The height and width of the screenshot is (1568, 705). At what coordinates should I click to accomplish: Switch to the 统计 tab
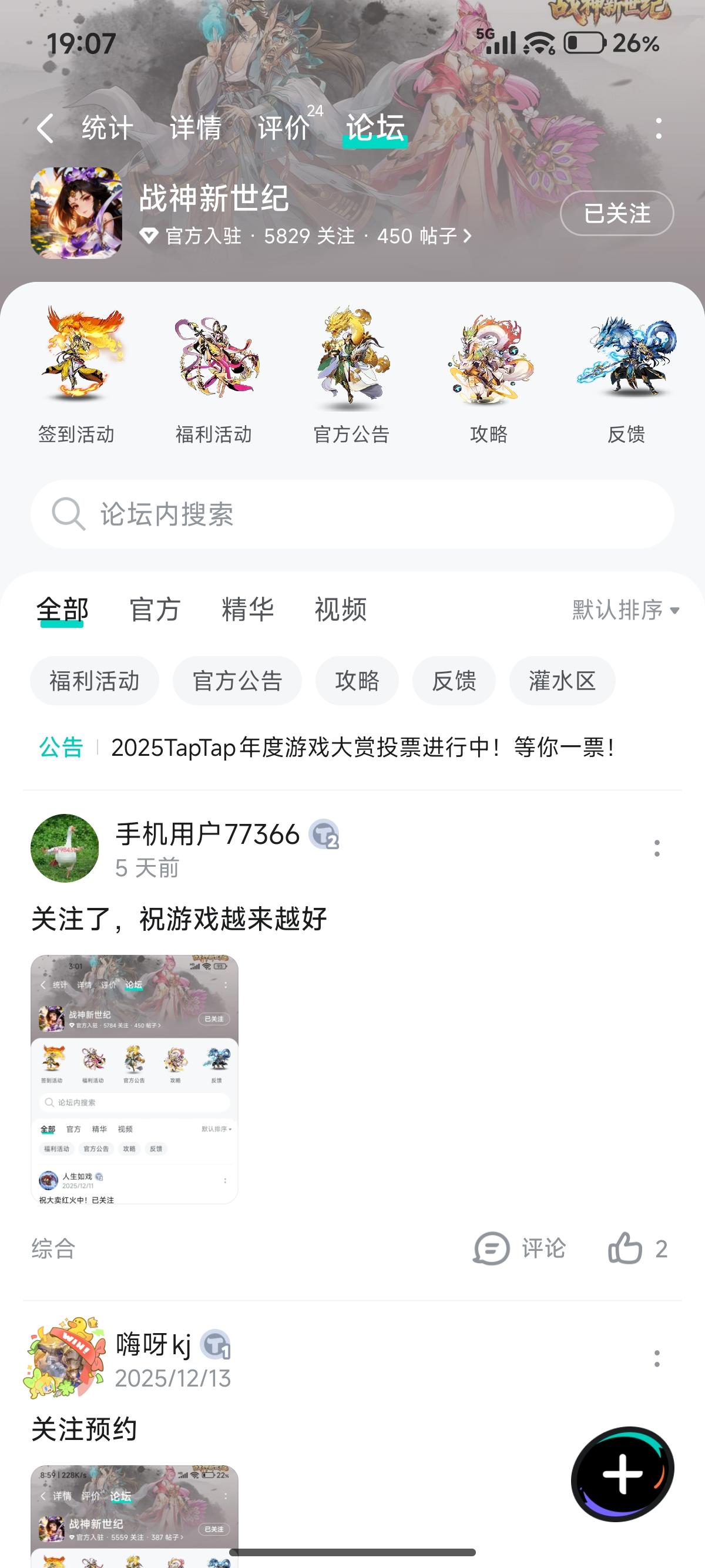pyautogui.click(x=107, y=129)
